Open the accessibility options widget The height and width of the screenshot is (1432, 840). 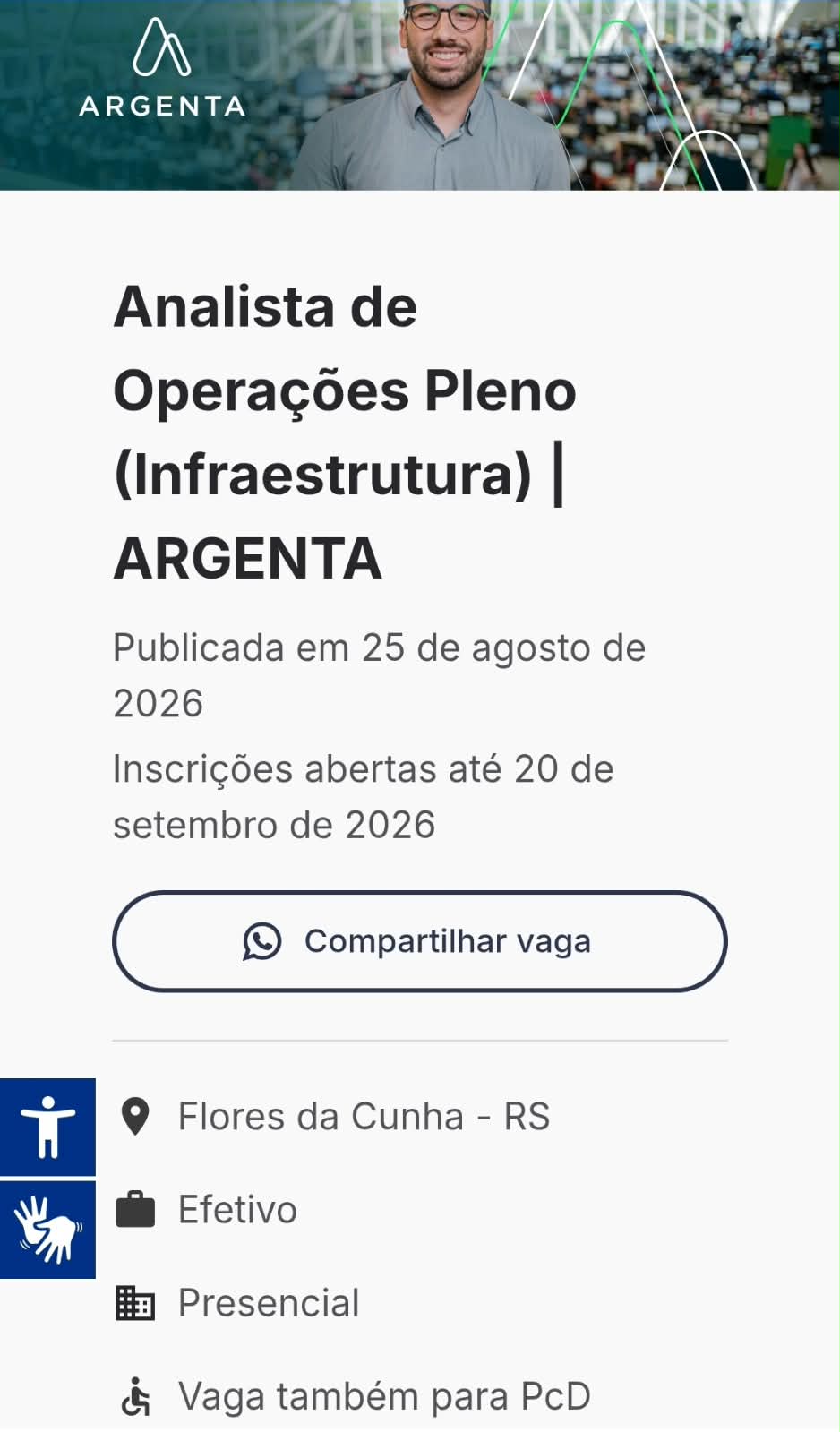(x=47, y=1127)
